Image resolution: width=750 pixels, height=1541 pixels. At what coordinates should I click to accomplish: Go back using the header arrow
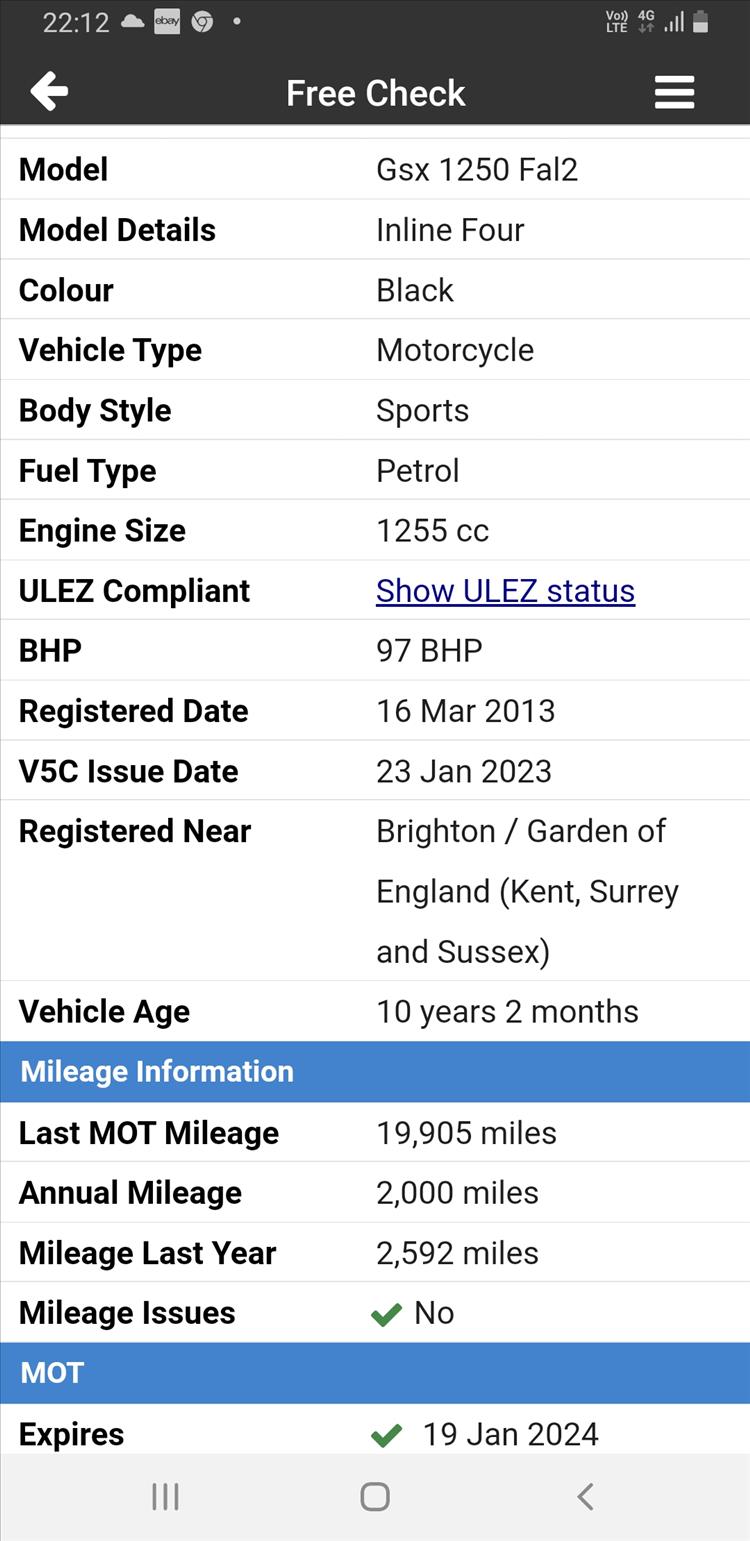49,92
